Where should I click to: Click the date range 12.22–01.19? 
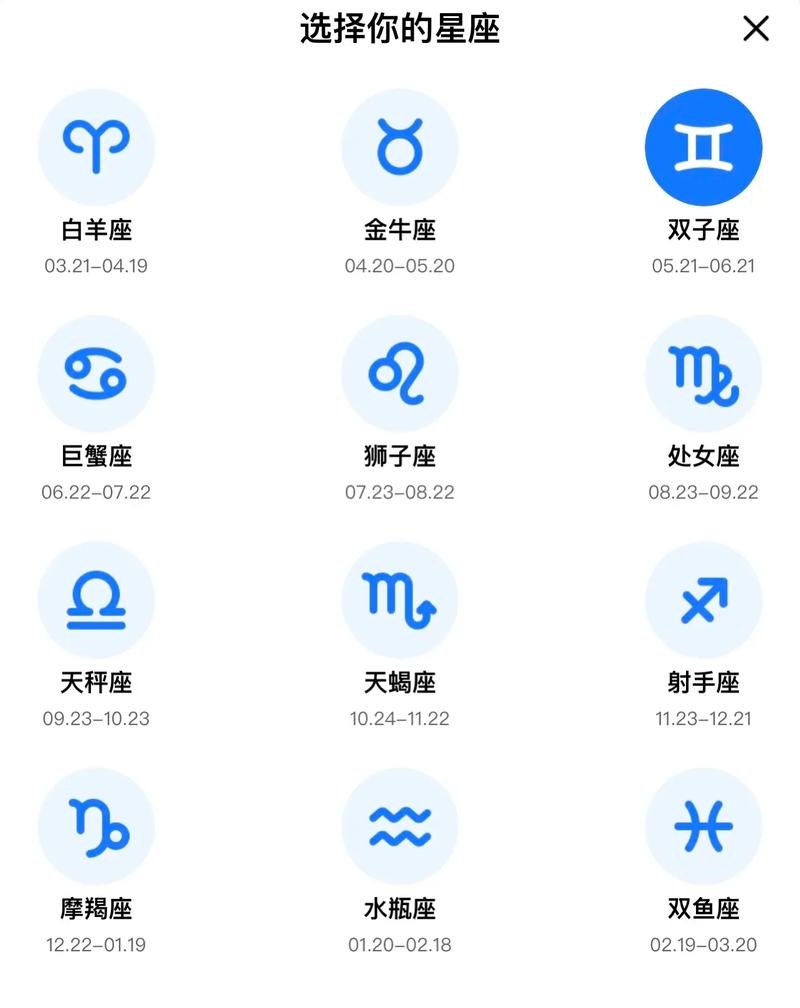97,945
